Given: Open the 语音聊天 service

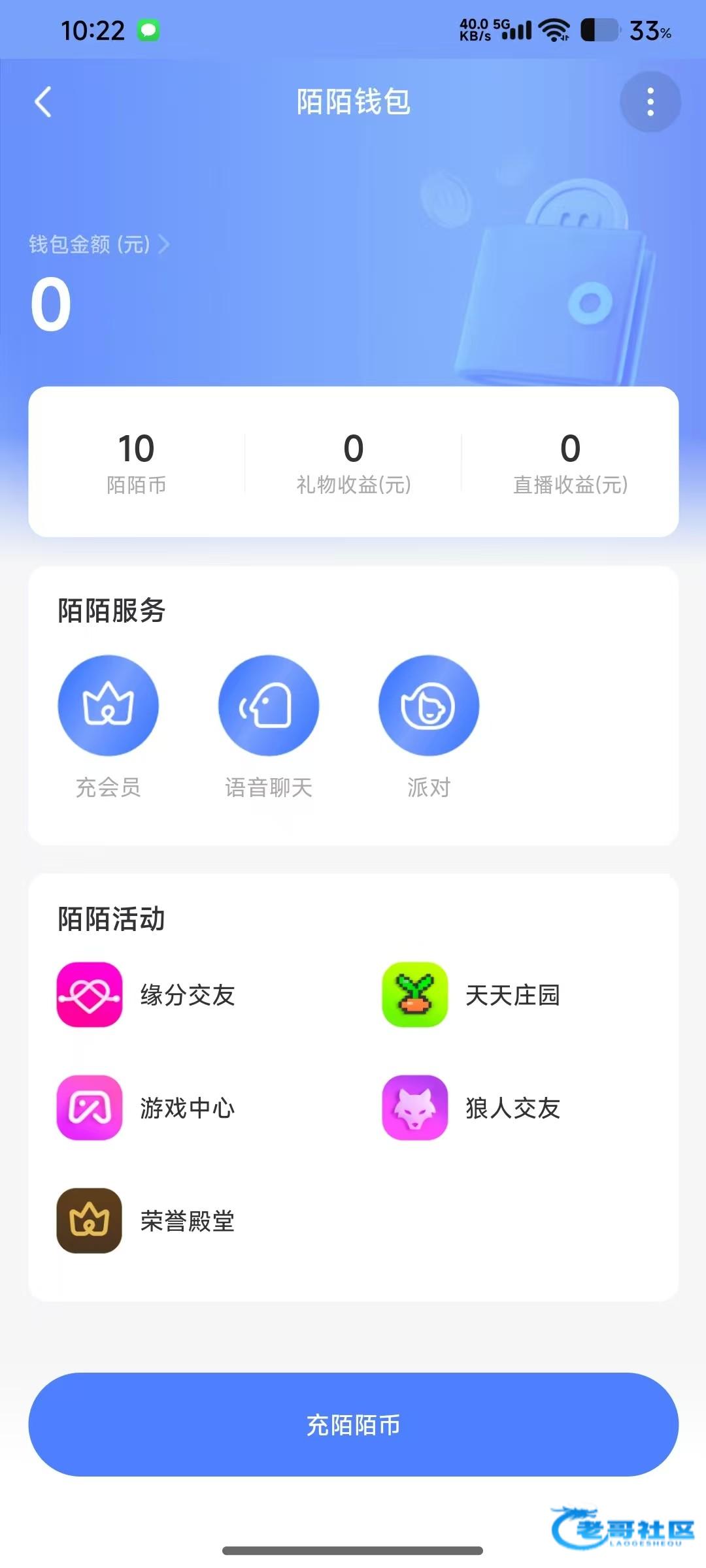Looking at the screenshot, I should 269,706.
